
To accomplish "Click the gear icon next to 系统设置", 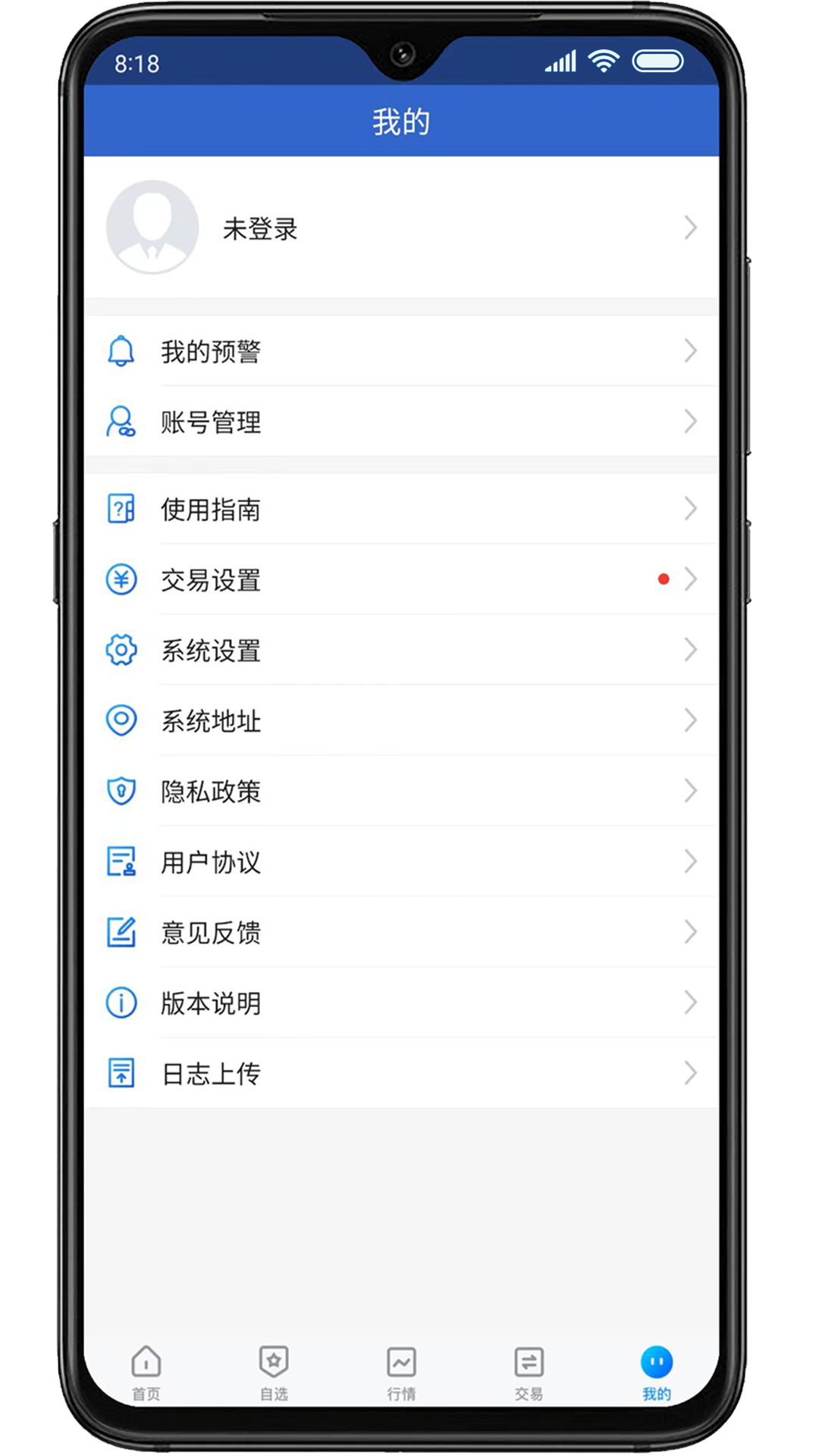I will pos(121,650).
